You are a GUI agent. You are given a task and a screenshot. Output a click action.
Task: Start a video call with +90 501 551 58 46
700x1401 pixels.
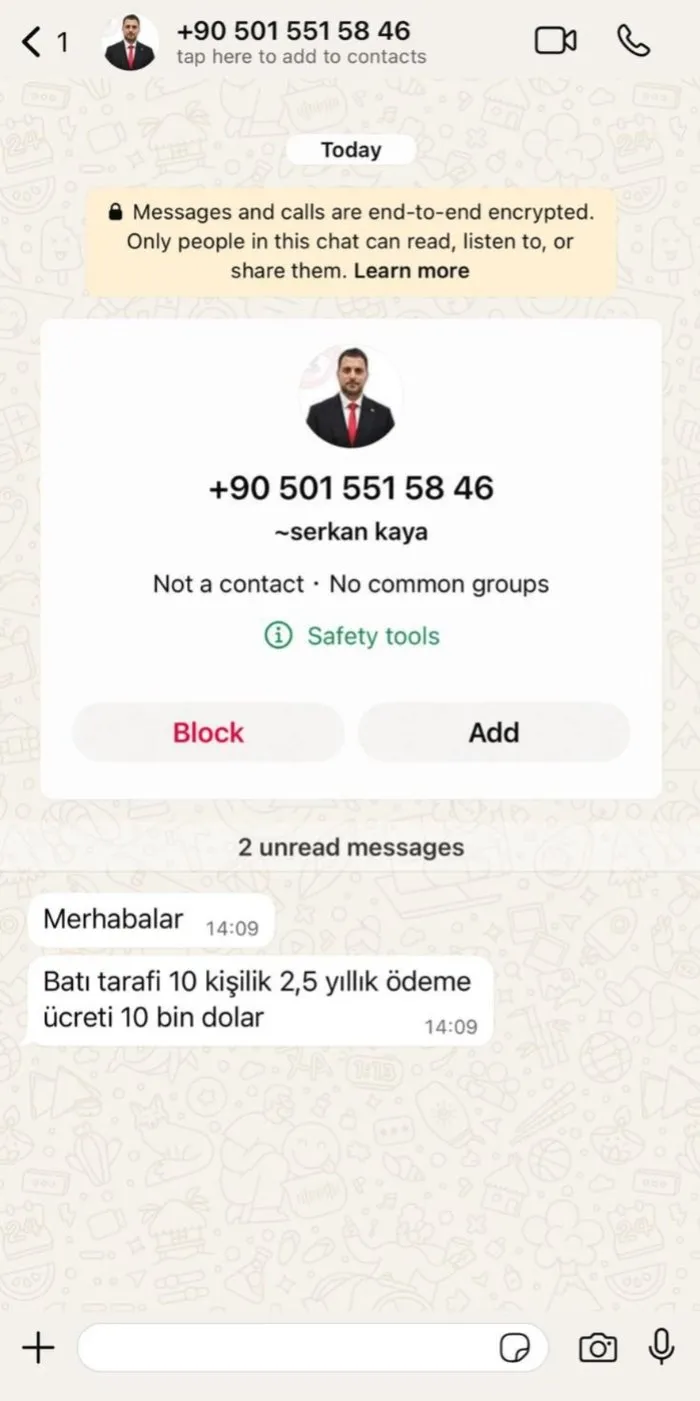556,41
